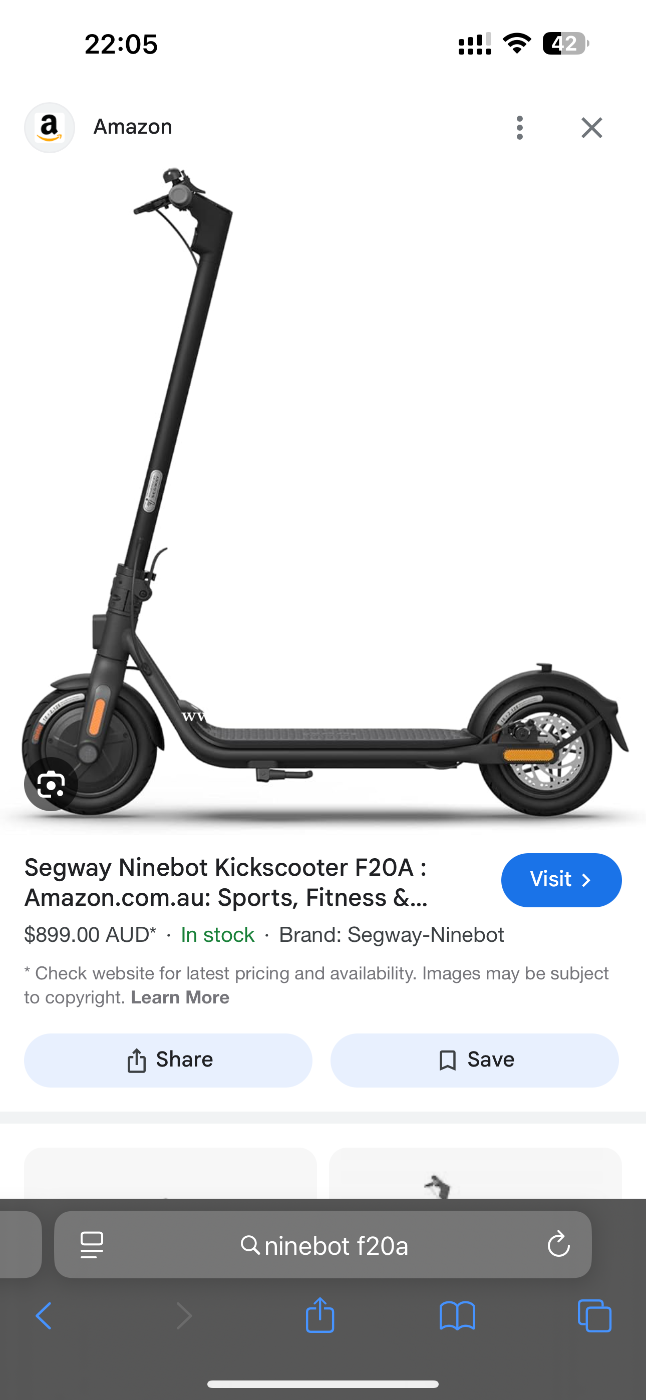Viewport: 646px width, 1400px height.
Task: Visit the Amazon product page
Action: pos(561,880)
